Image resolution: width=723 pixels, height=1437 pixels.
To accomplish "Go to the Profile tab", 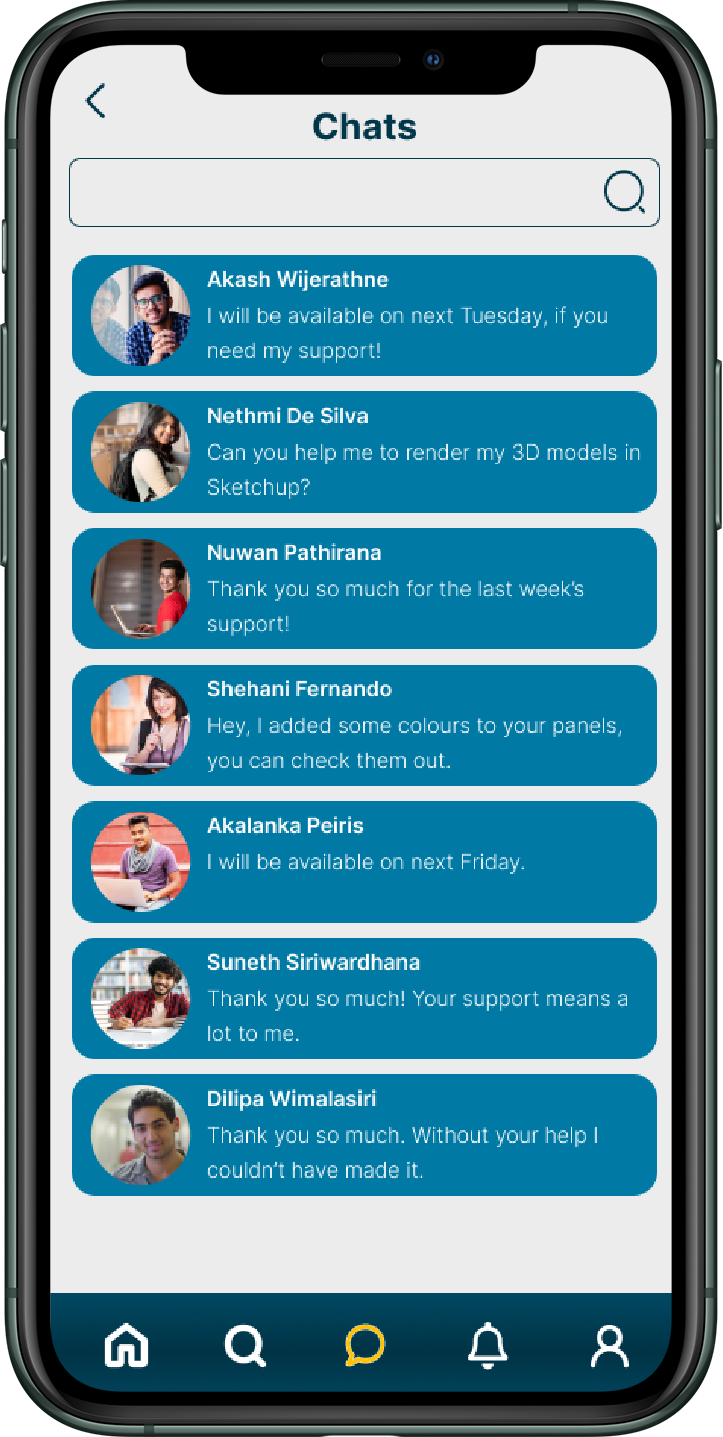I will click(x=609, y=1345).
